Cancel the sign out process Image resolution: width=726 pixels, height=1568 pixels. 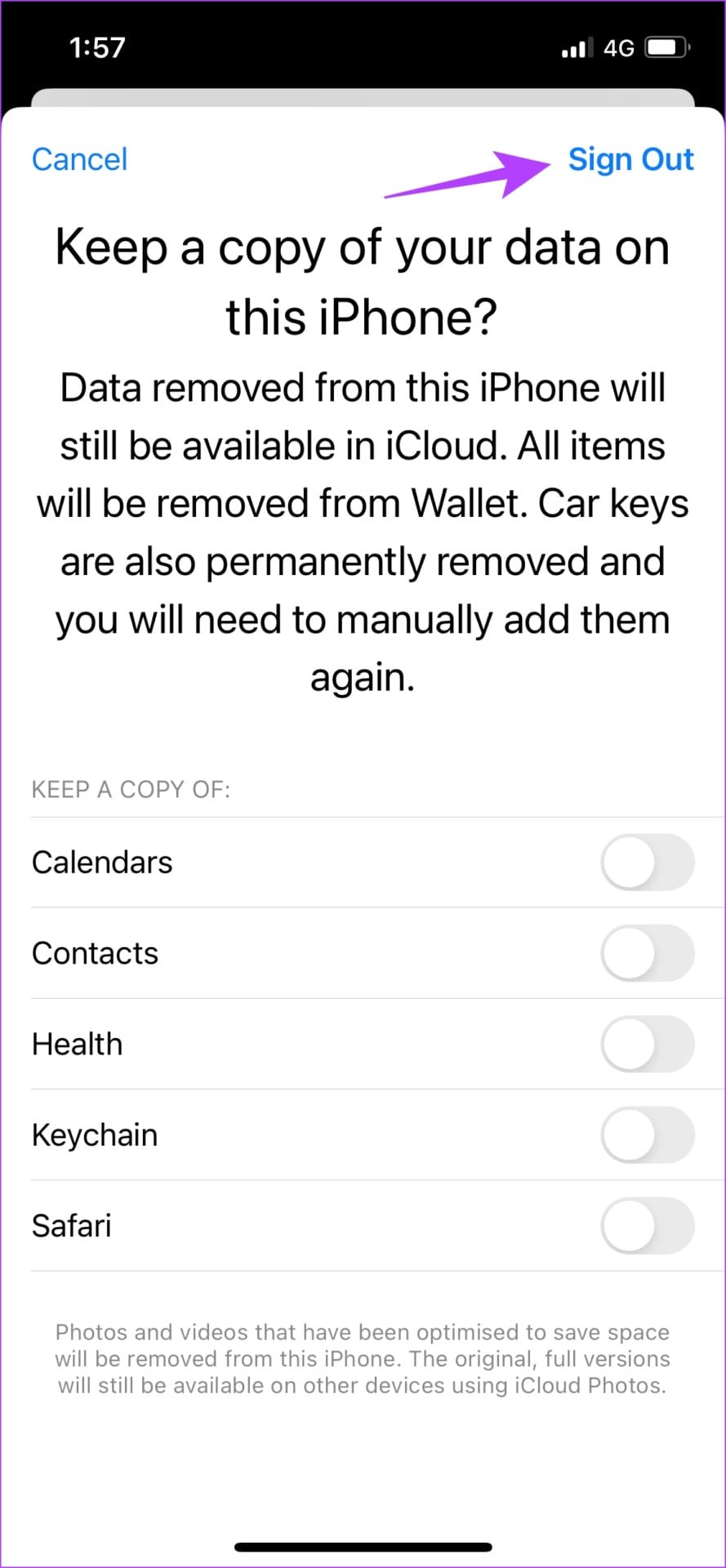(x=79, y=159)
